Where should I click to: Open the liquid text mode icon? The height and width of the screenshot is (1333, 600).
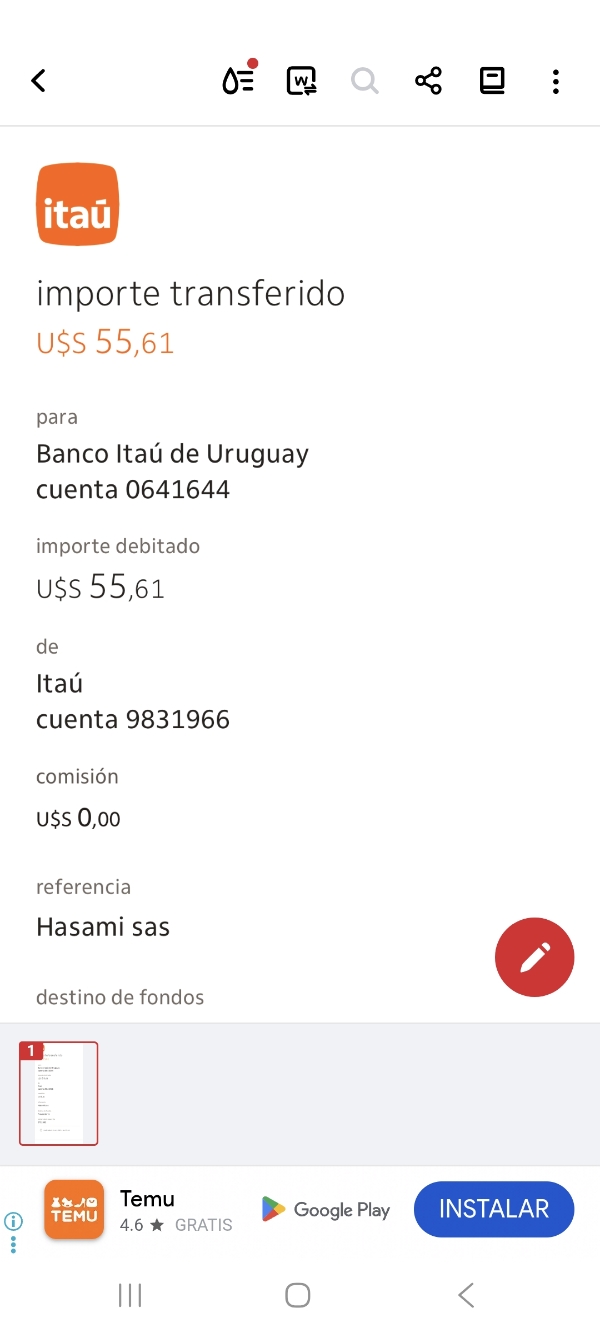click(238, 81)
